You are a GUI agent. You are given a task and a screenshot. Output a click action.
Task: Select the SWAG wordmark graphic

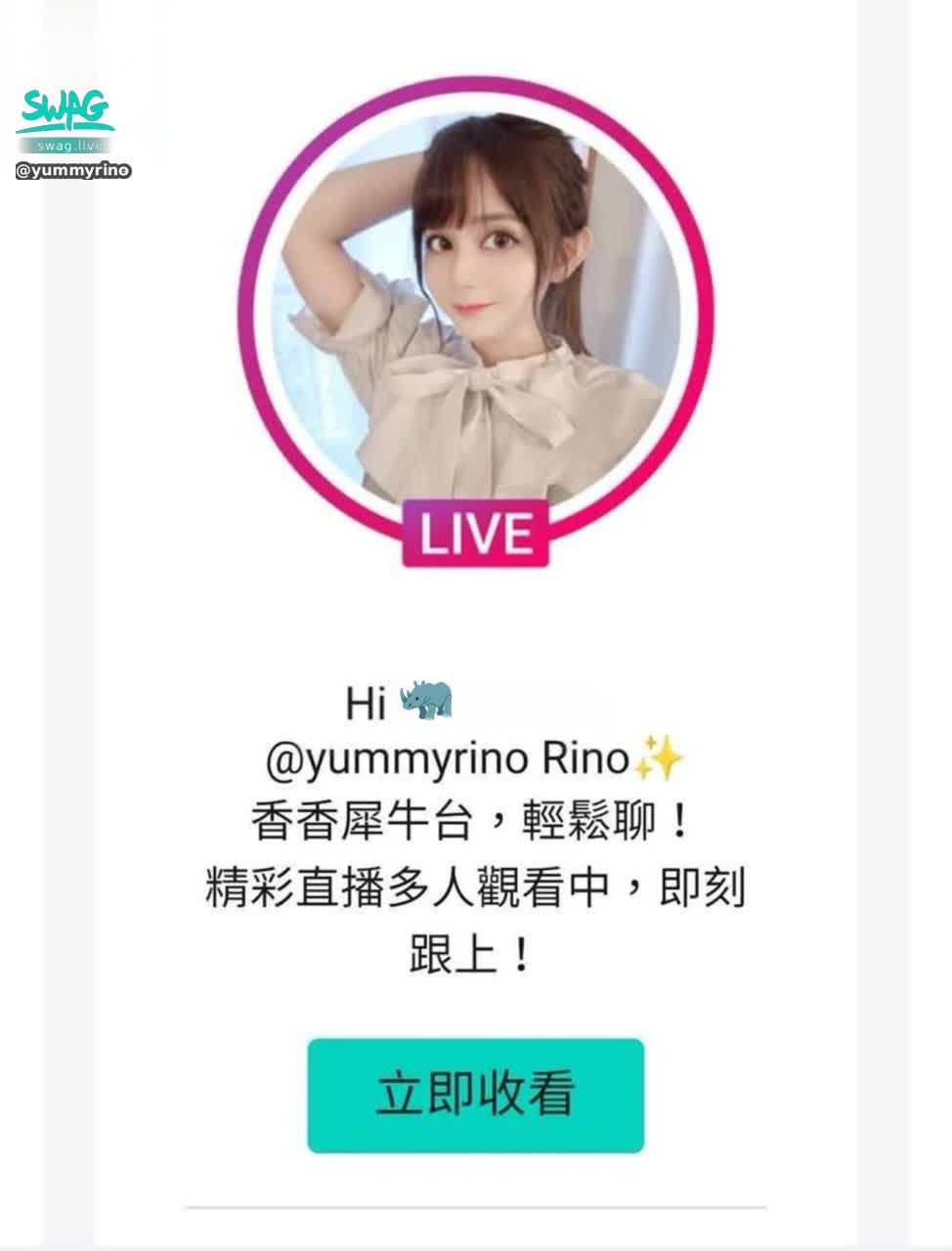[x=64, y=109]
